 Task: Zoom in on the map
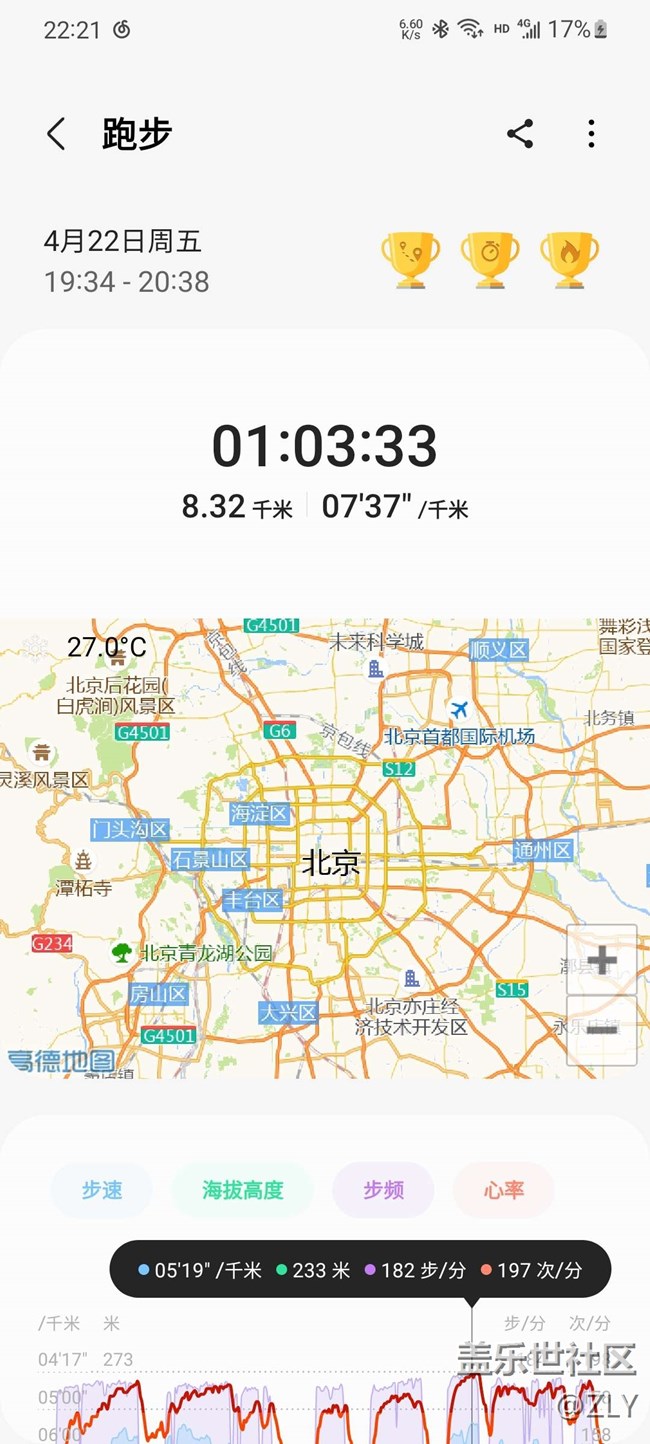[602, 960]
